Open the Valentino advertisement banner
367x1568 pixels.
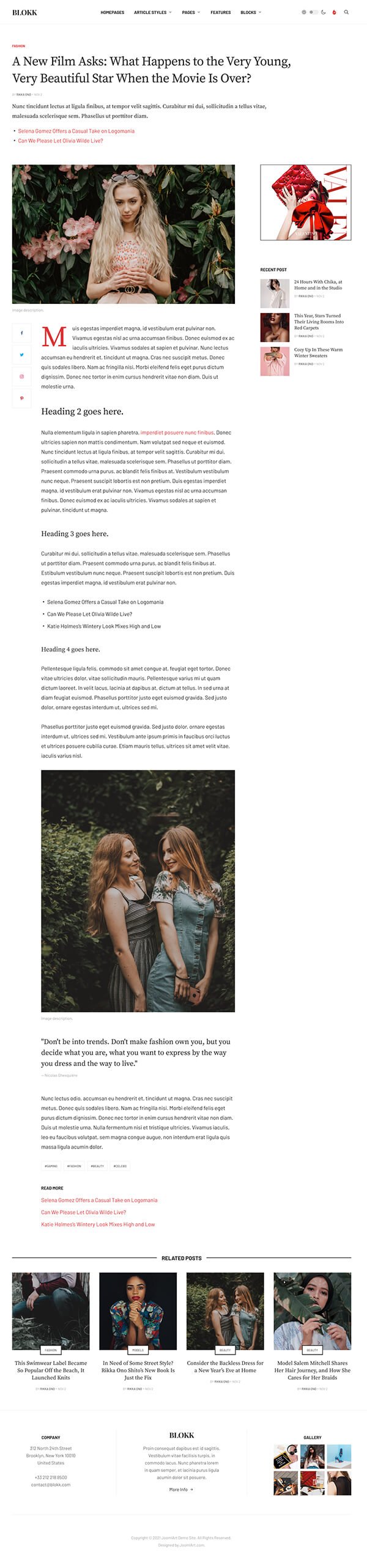(305, 202)
